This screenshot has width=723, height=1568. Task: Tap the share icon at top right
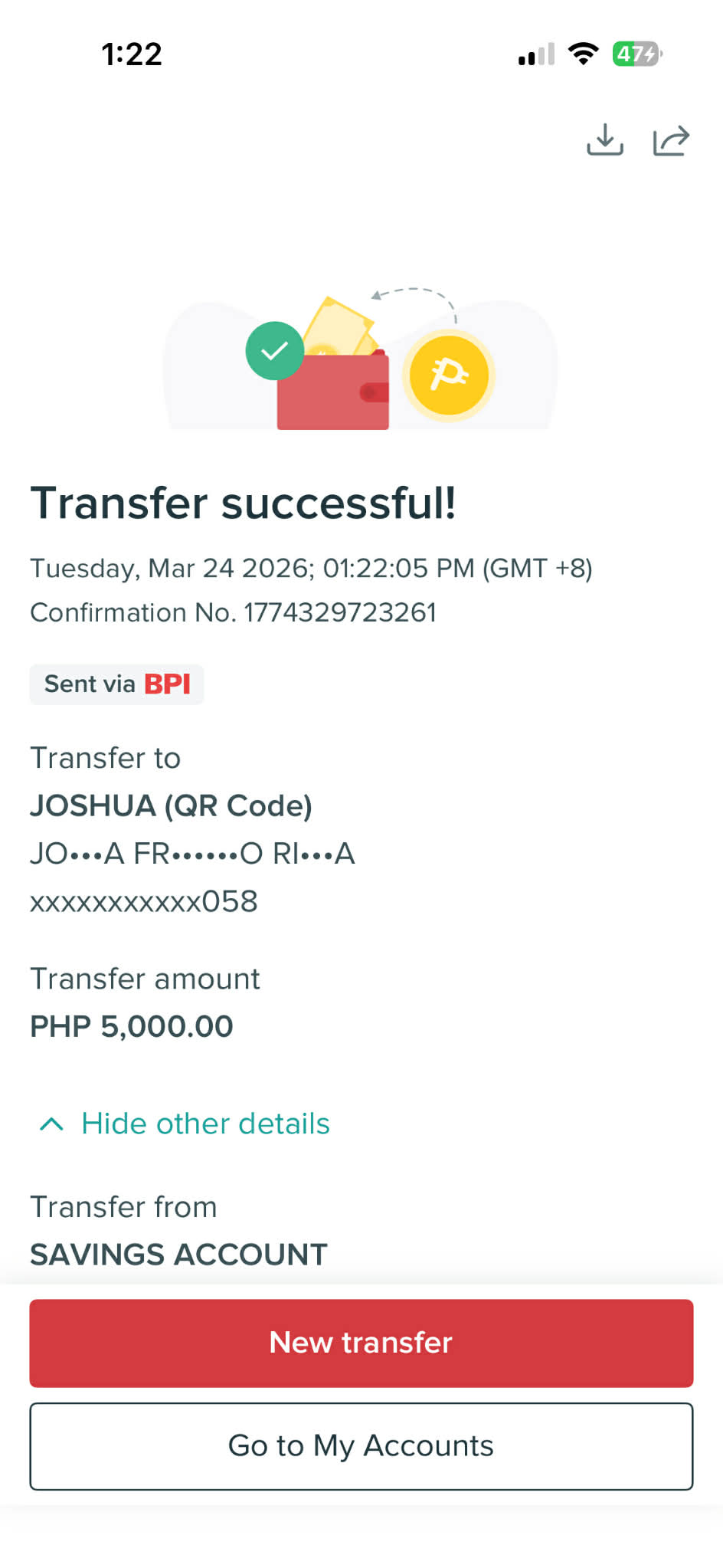tap(672, 140)
